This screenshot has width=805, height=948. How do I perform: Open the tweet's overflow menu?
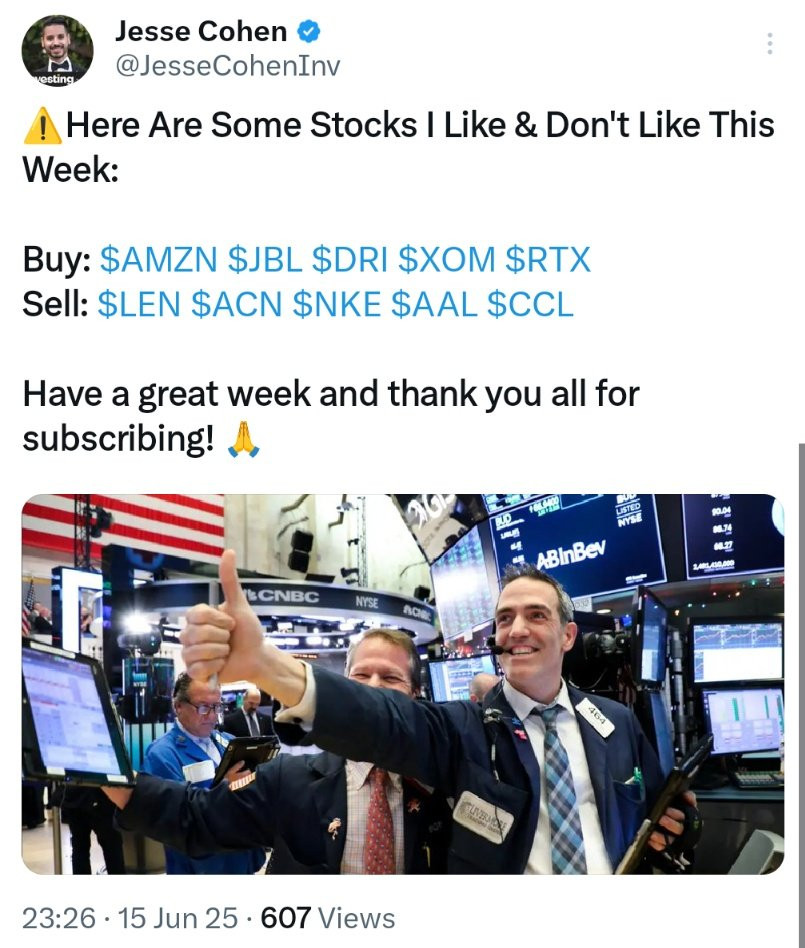pyautogui.click(x=769, y=44)
